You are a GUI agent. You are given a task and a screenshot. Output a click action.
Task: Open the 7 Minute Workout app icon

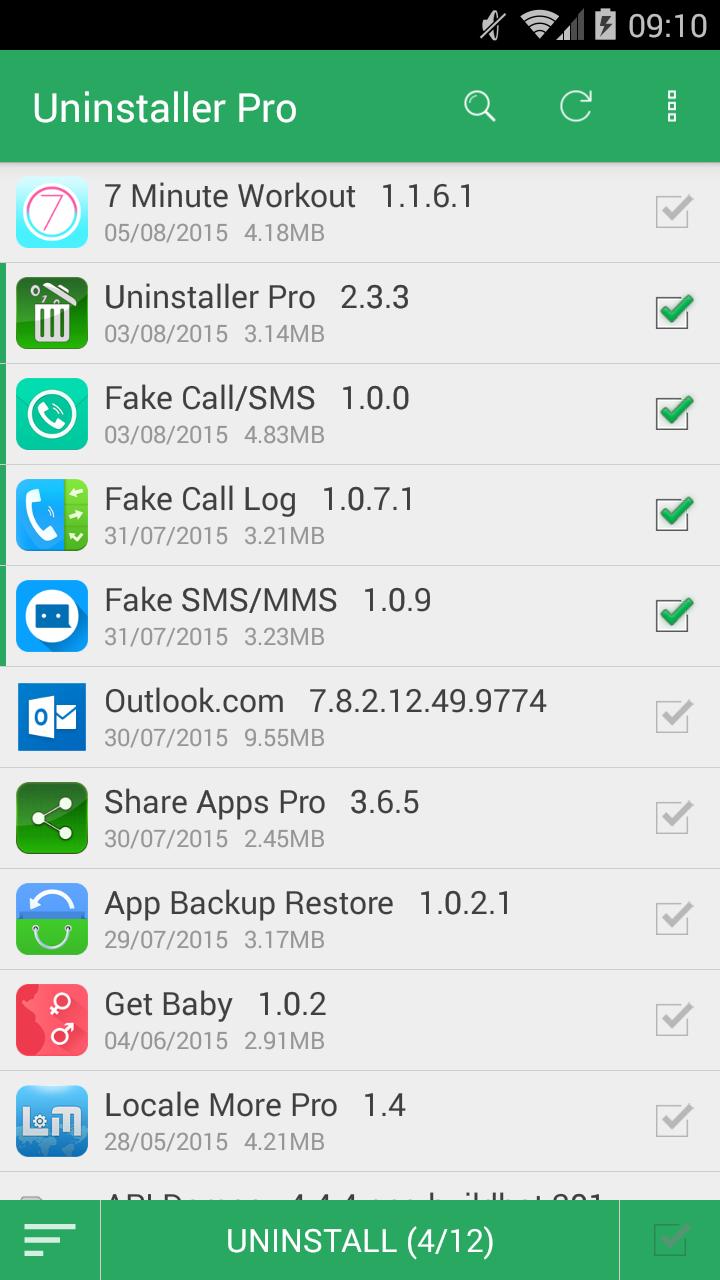coord(51,212)
